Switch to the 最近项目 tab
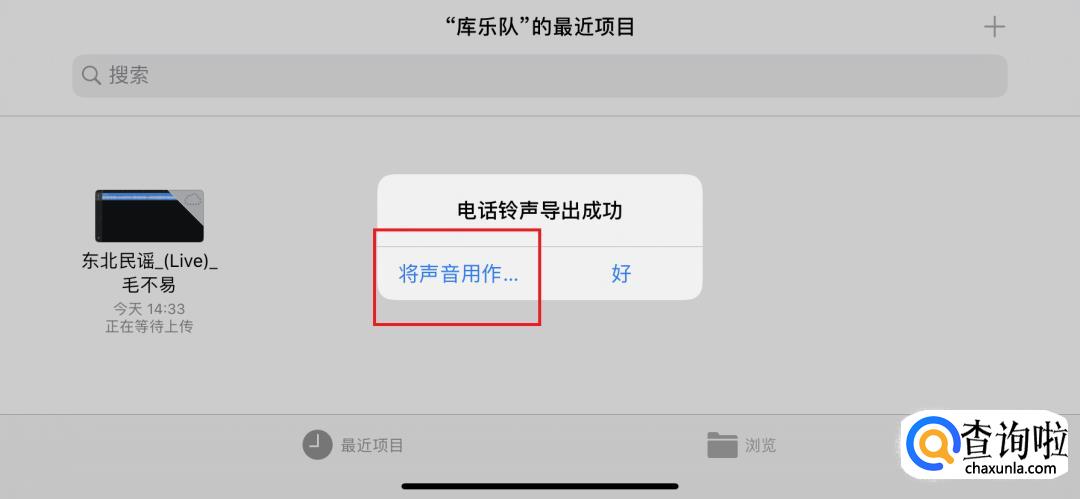 click(x=354, y=445)
